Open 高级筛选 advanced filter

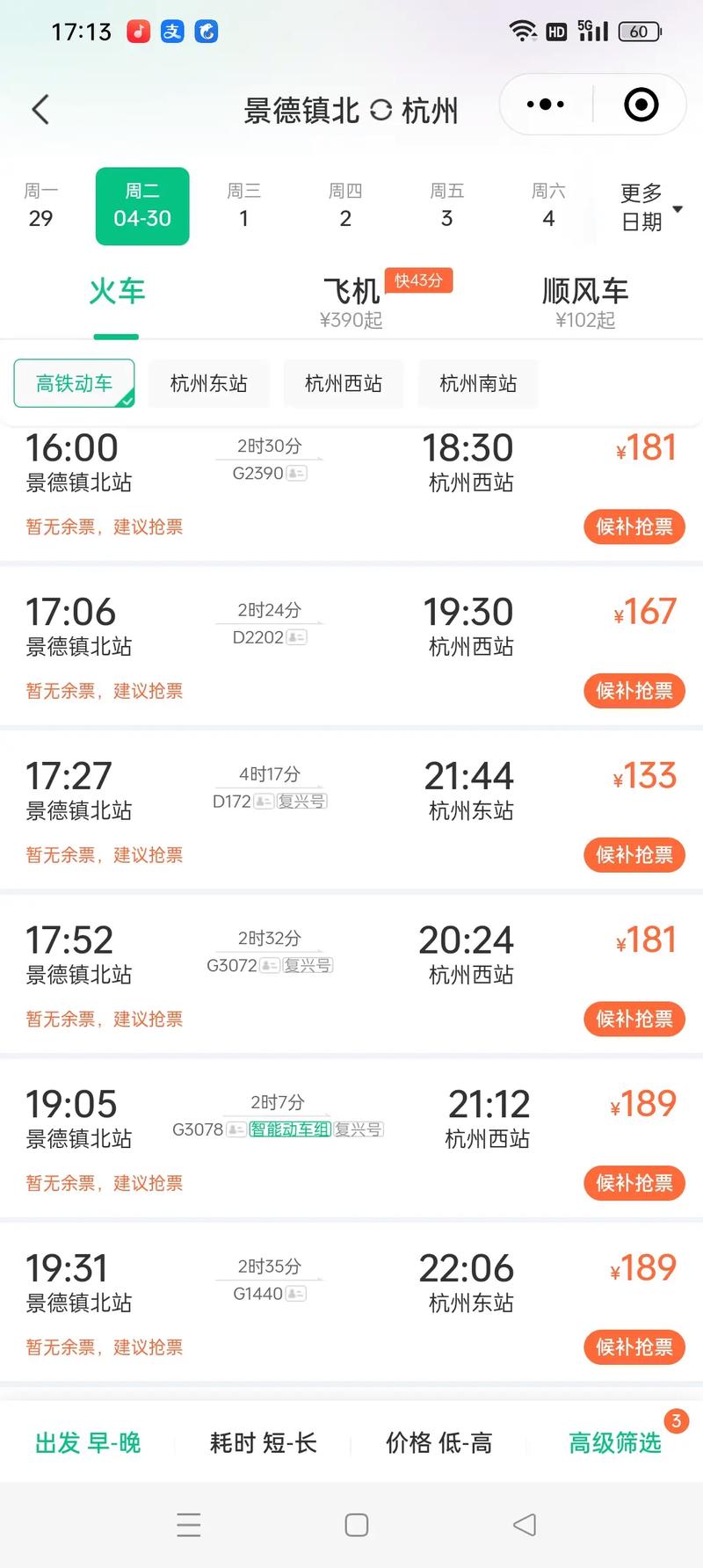point(614,1443)
